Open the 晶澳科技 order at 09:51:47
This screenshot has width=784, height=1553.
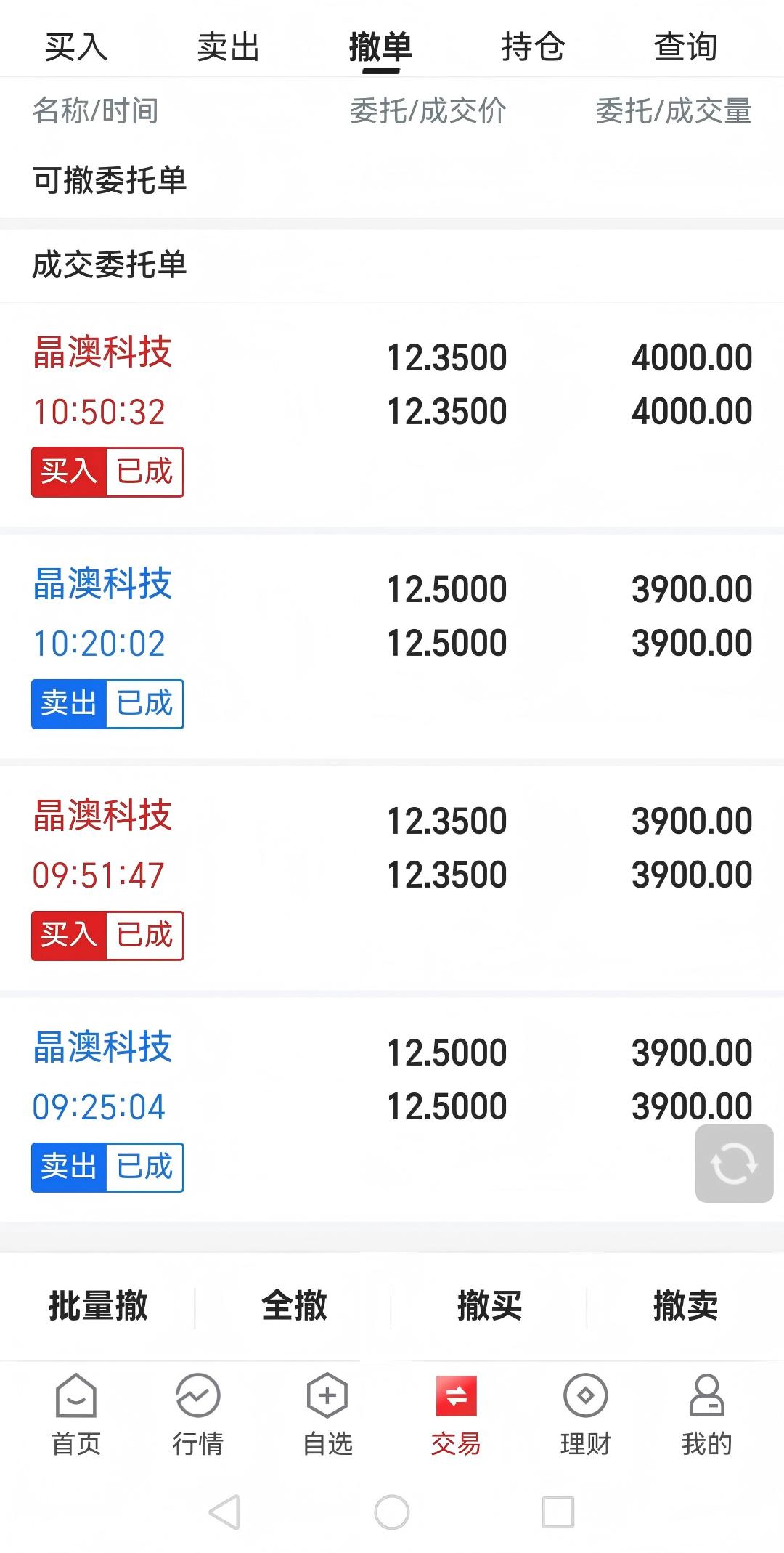coord(392,878)
